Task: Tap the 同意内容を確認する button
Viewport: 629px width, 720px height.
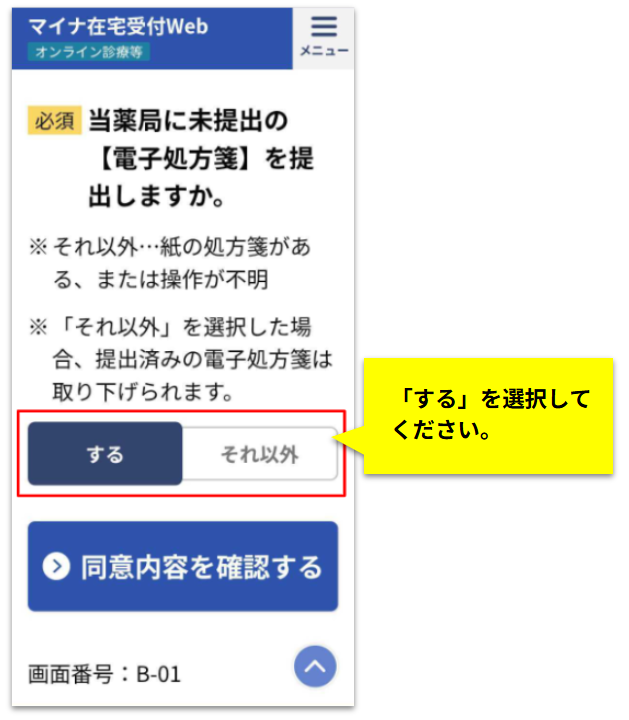Action: (183, 567)
